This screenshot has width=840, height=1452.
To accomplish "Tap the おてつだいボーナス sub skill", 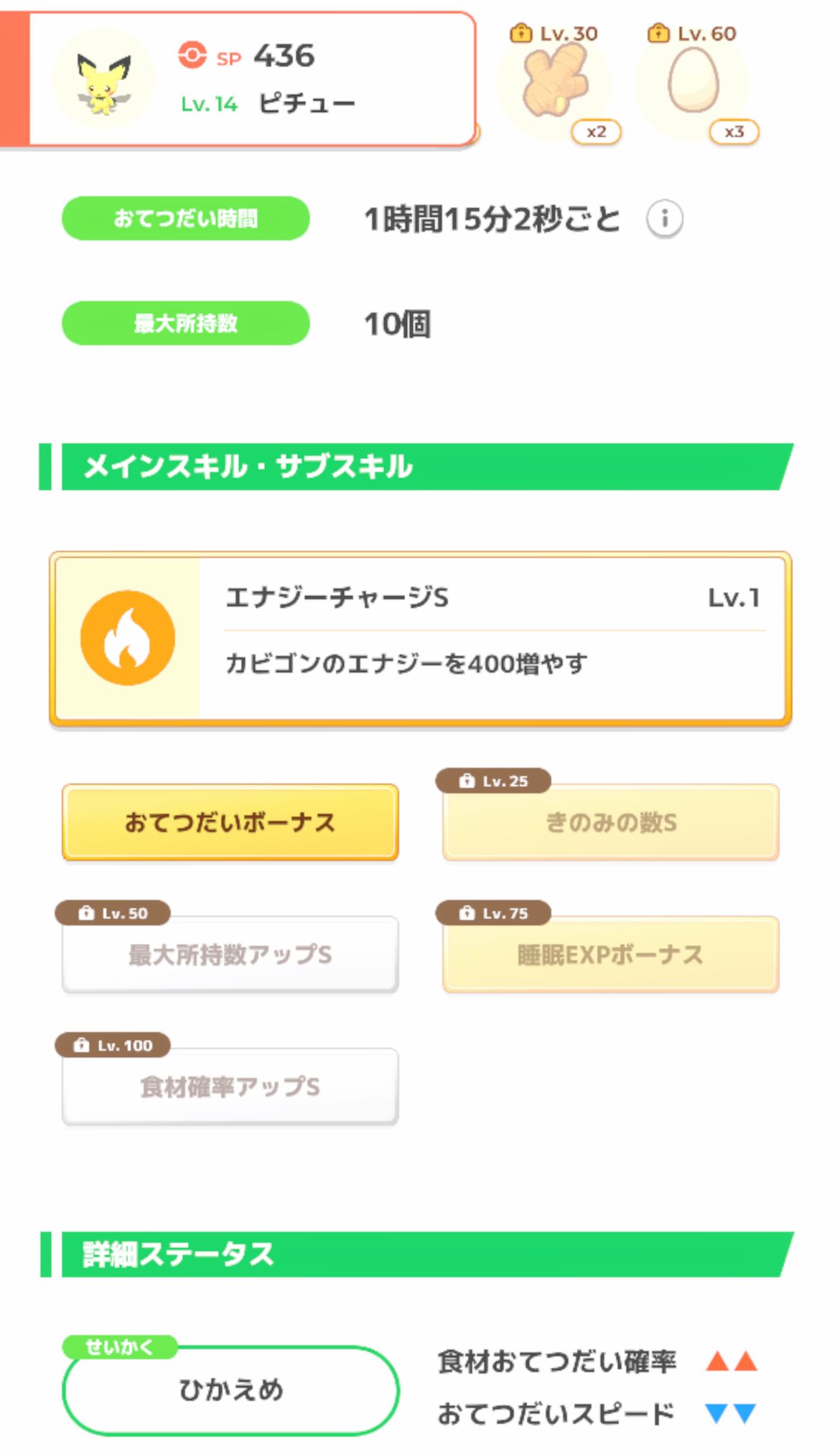I will click(x=230, y=822).
